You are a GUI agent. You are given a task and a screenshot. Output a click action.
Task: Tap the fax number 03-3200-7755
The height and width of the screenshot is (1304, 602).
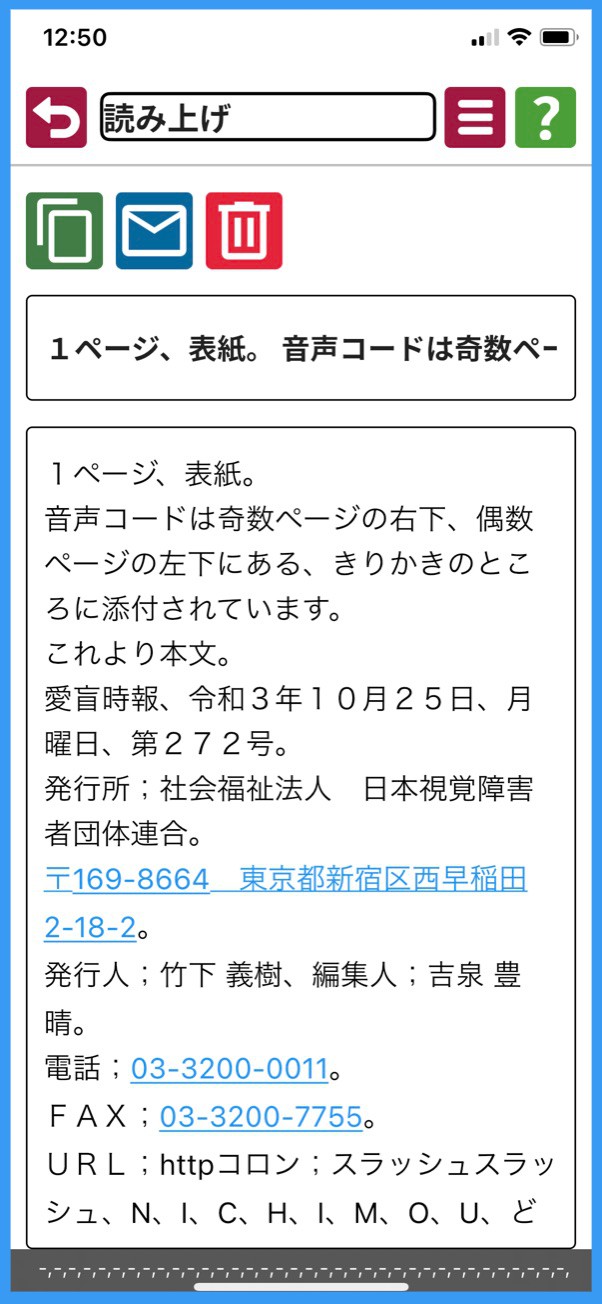261,1116
